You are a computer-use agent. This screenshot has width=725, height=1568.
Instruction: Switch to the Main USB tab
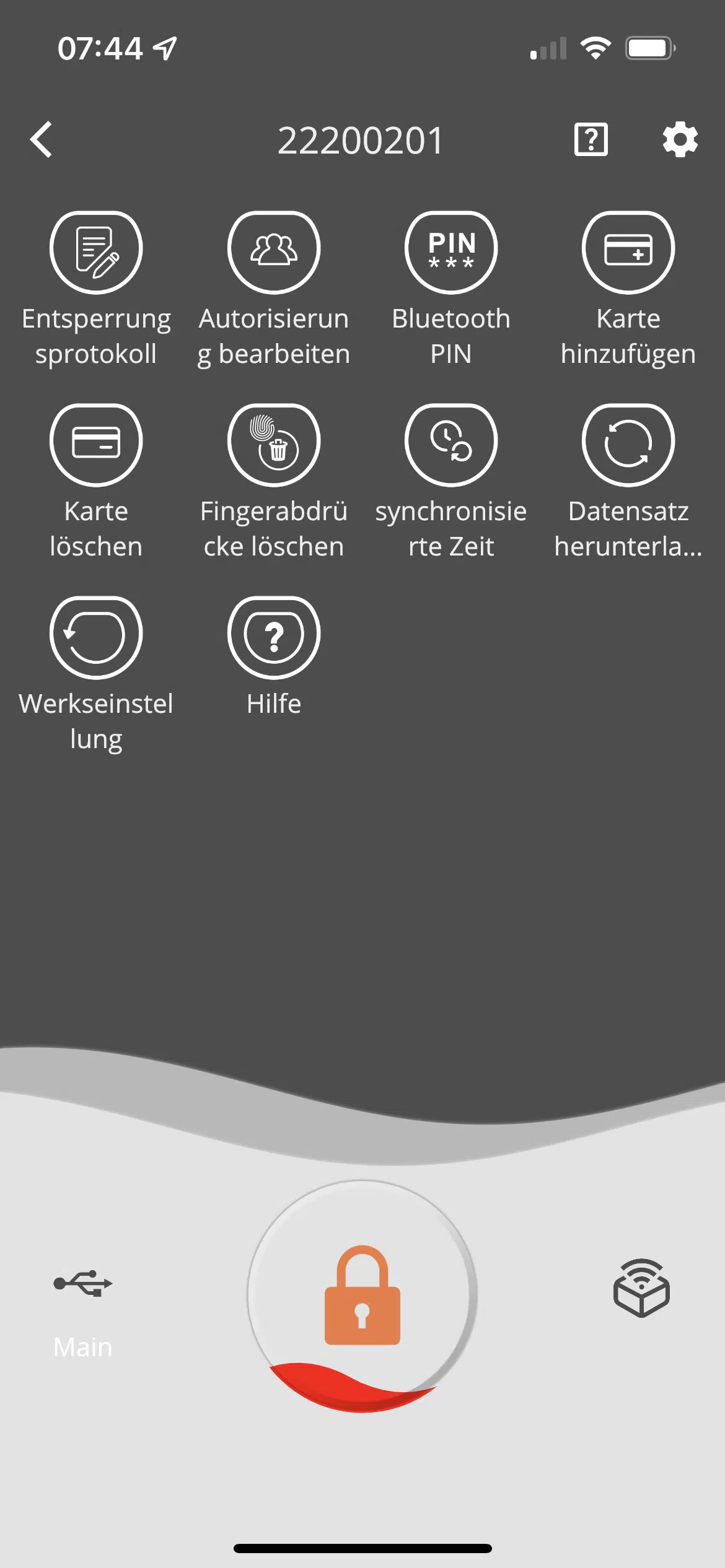[x=83, y=1313]
